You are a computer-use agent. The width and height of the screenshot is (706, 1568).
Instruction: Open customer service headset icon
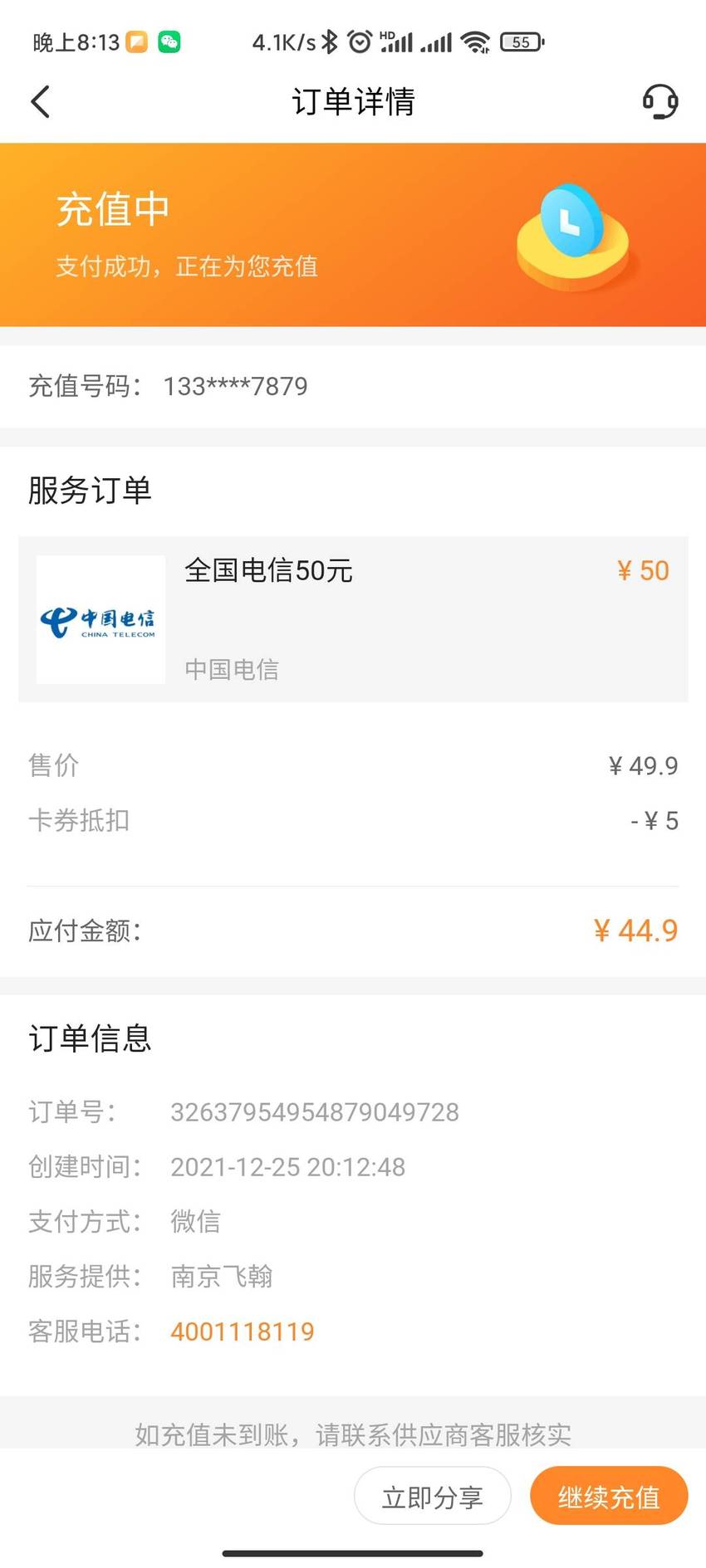pos(660,101)
